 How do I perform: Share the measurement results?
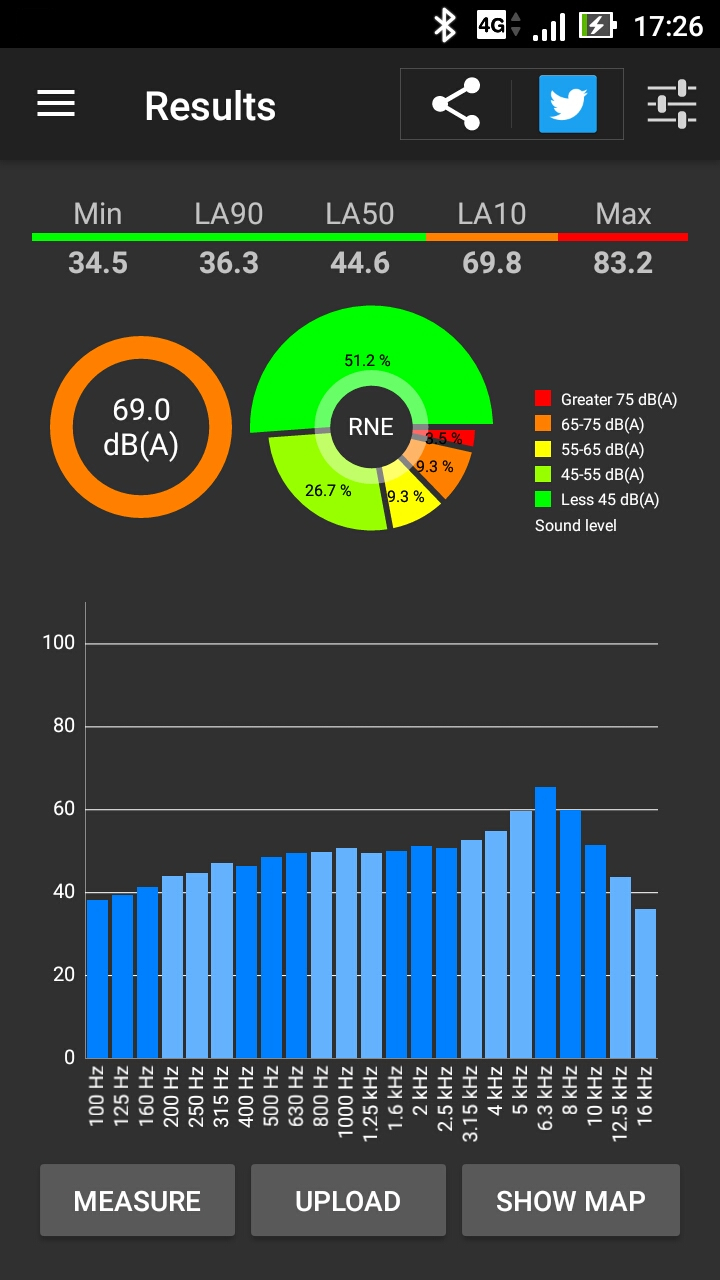pyautogui.click(x=456, y=104)
